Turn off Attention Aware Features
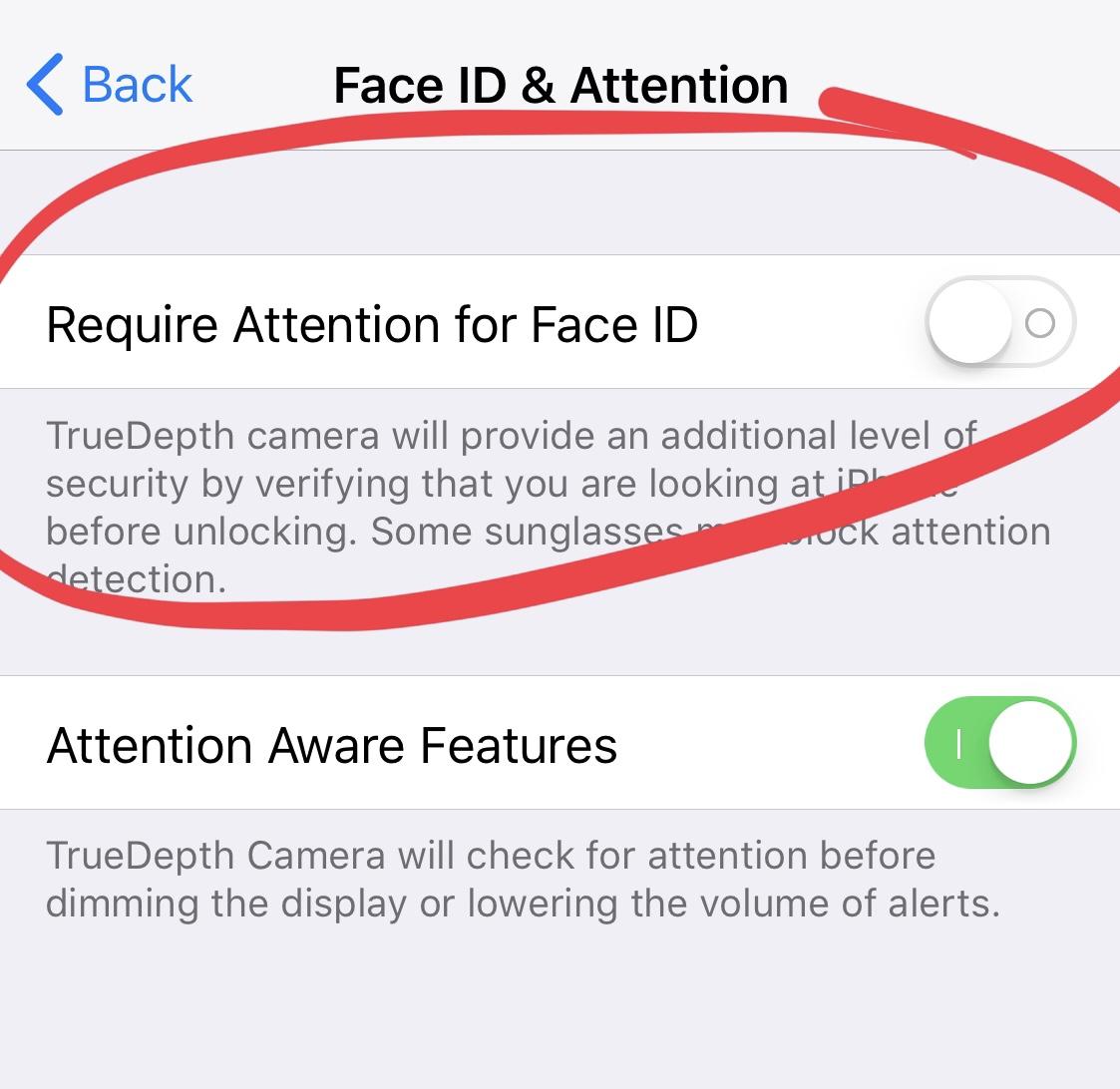The height and width of the screenshot is (1089, 1120). [999, 743]
